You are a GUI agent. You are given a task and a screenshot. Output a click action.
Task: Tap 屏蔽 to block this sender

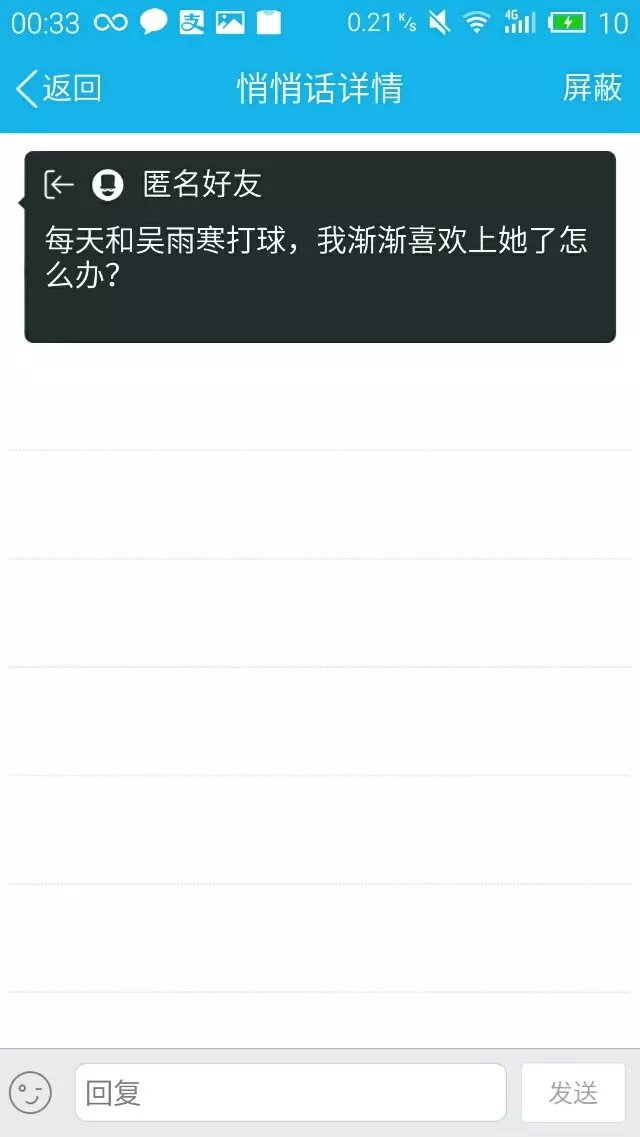592,89
